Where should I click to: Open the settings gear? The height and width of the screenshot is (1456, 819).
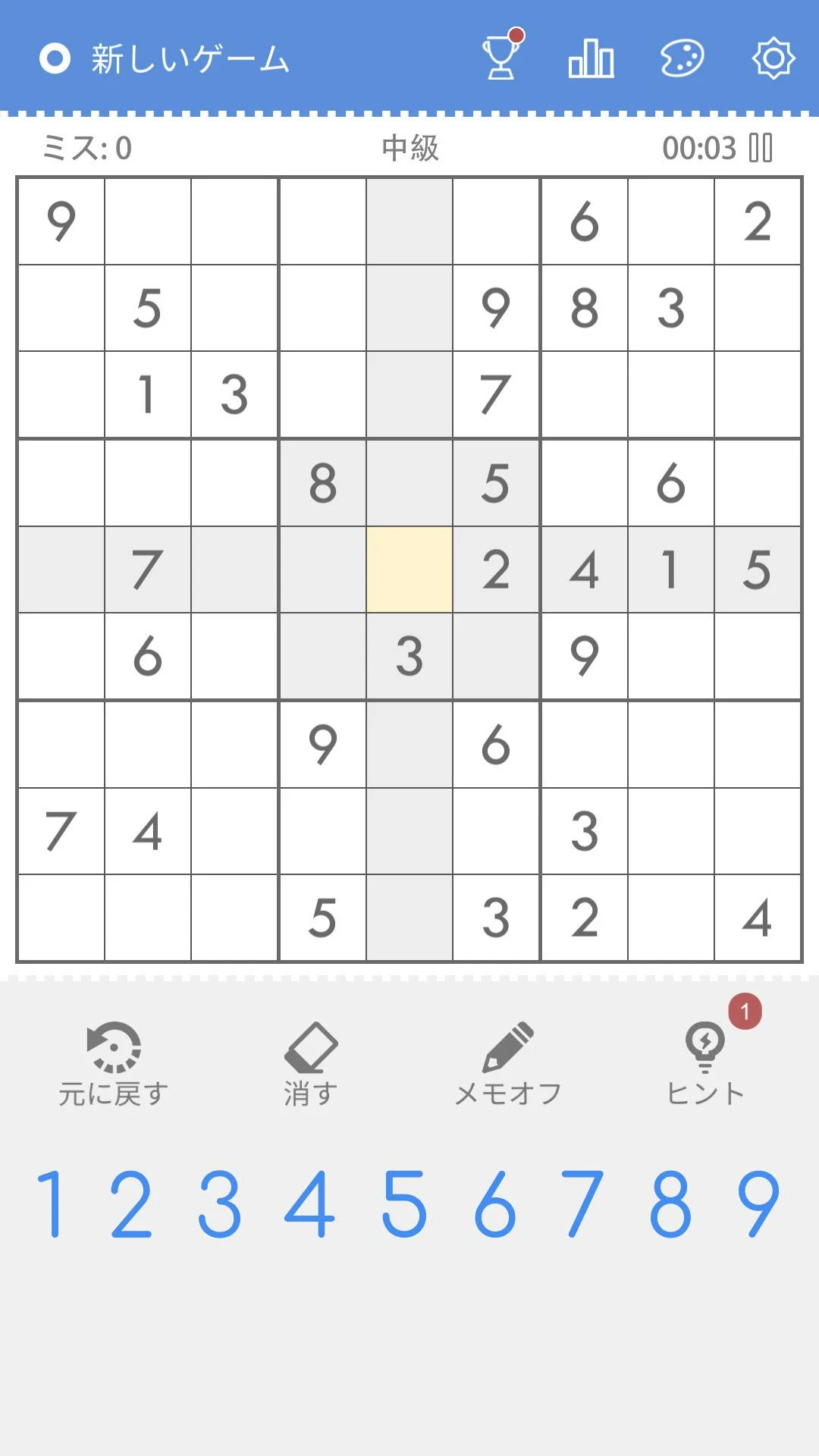(773, 58)
